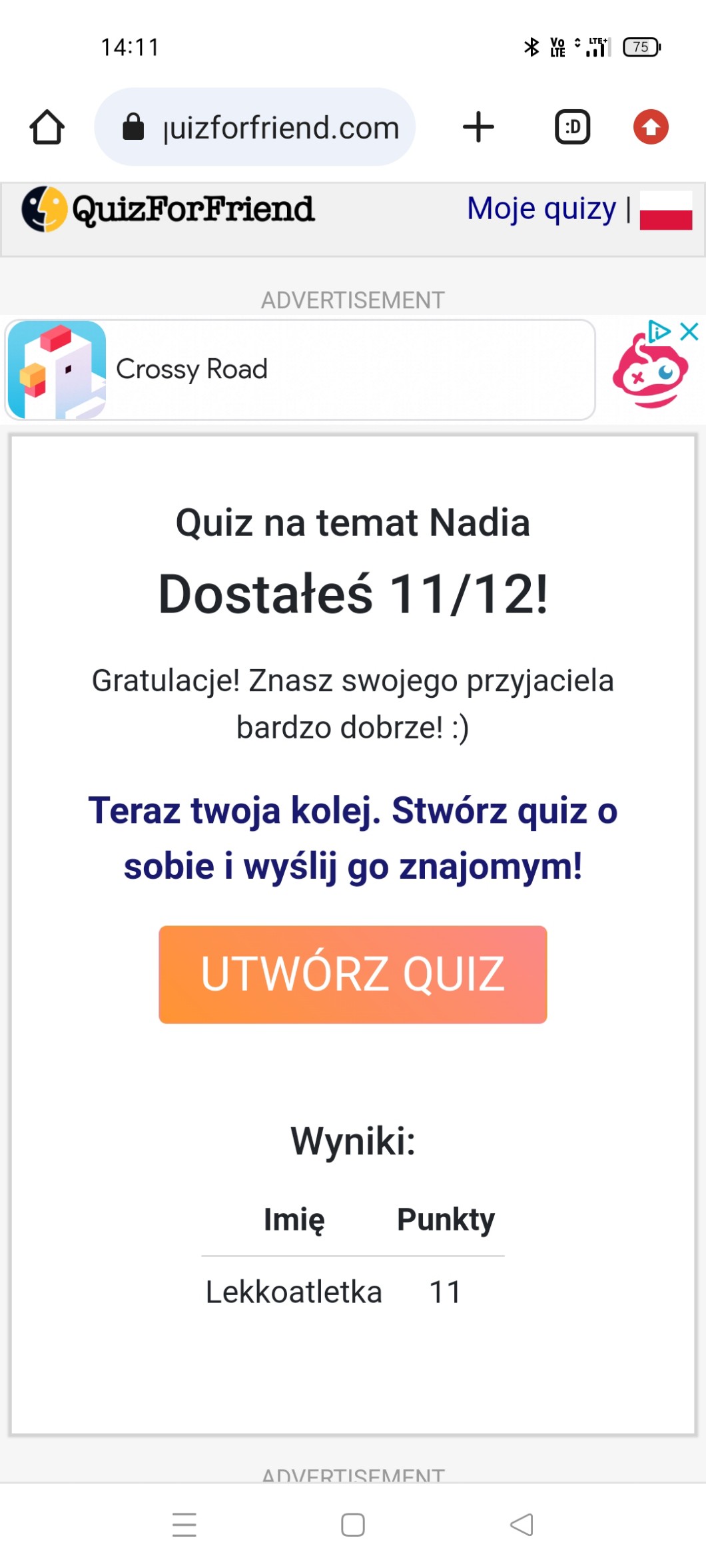Change language via the Polish flag

pyautogui.click(x=665, y=210)
